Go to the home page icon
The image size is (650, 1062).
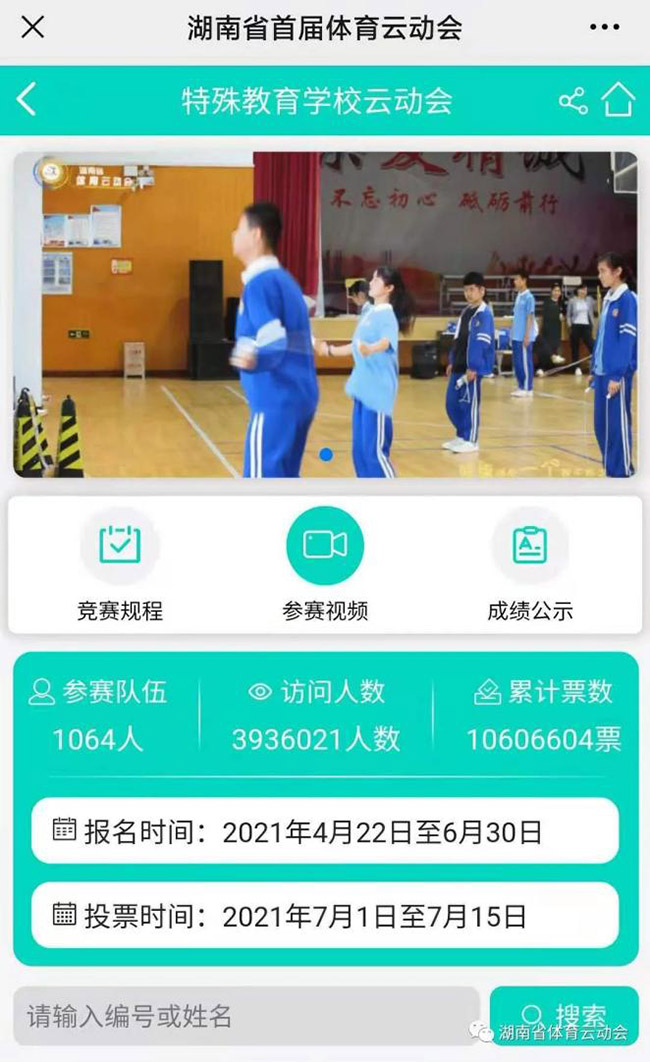click(618, 100)
